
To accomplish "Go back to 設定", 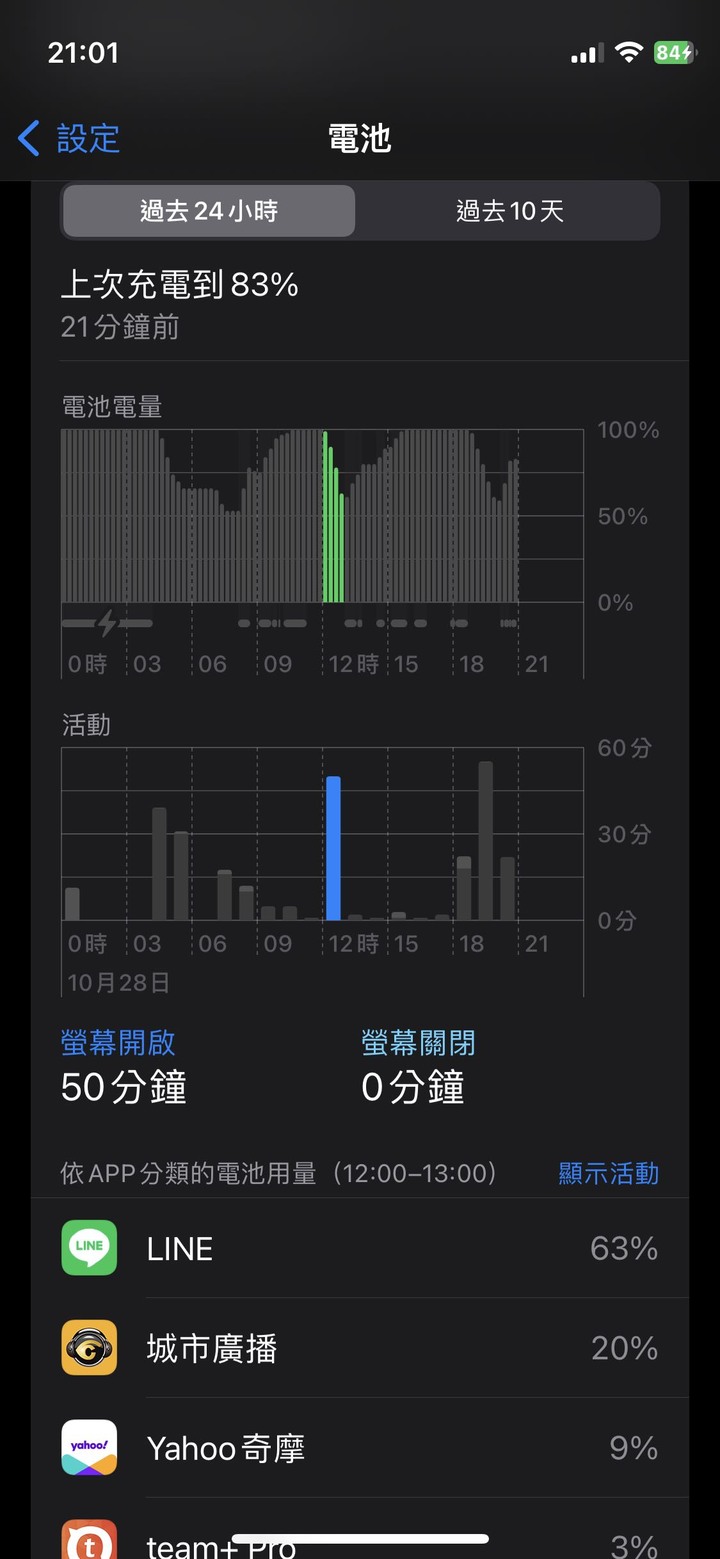I will tap(69, 138).
